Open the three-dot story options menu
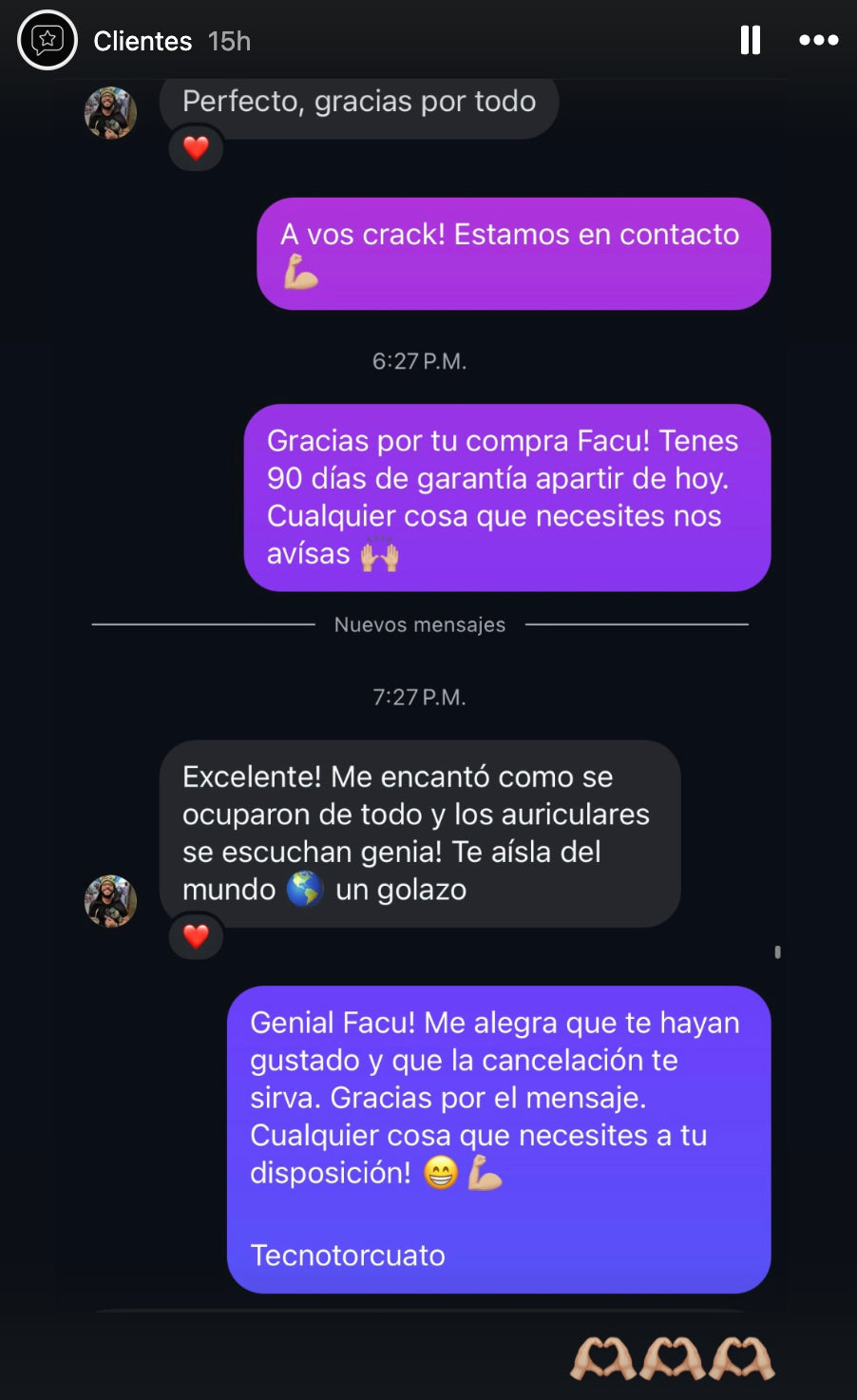Image resolution: width=857 pixels, height=1400 pixels. tap(818, 40)
